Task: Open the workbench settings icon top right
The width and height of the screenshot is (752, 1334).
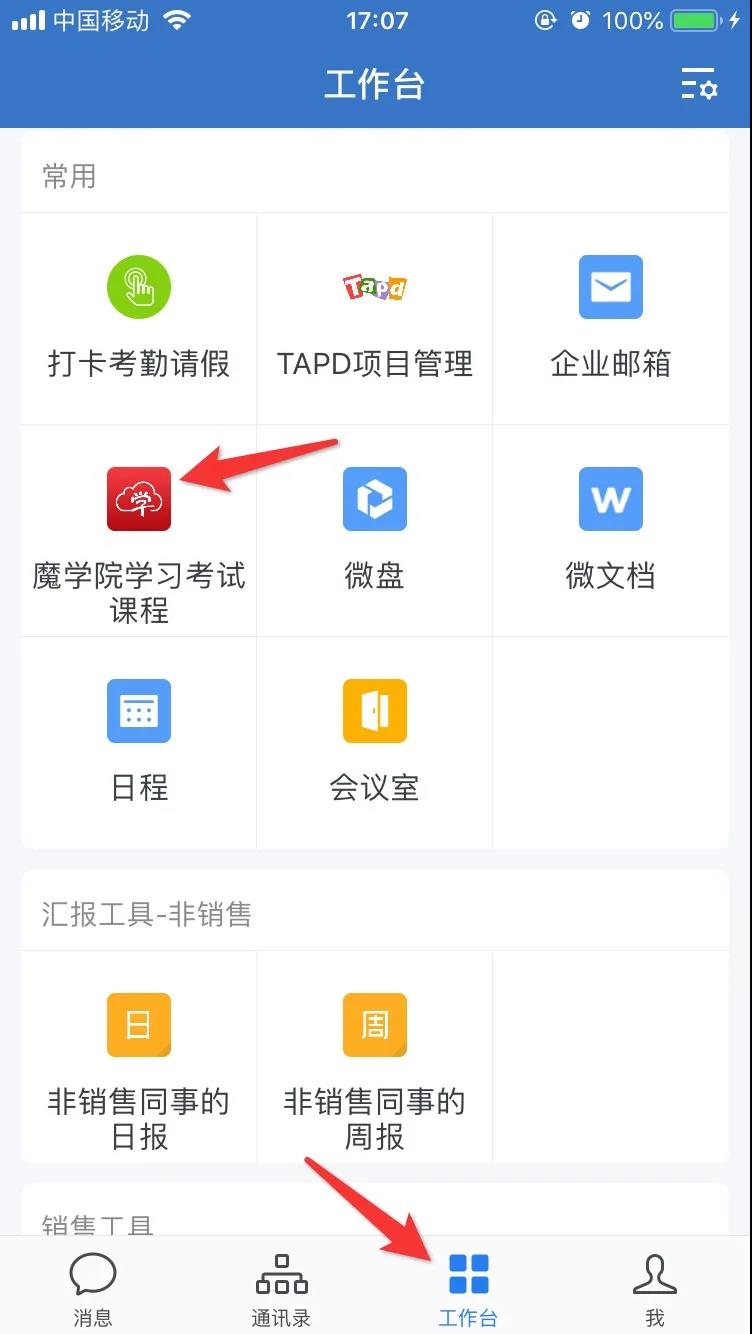Action: [x=699, y=86]
